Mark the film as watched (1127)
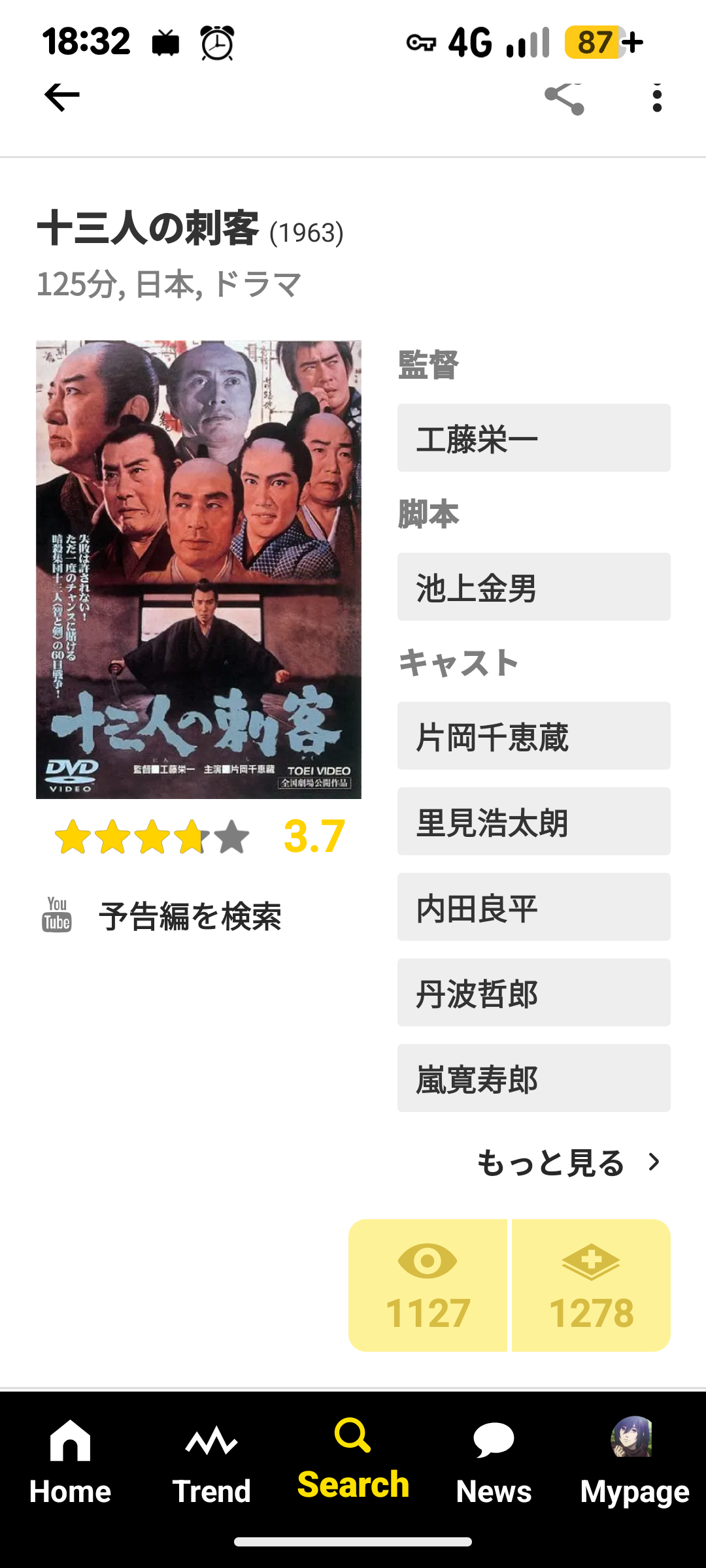This screenshot has width=706, height=1568. [428, 1286]
